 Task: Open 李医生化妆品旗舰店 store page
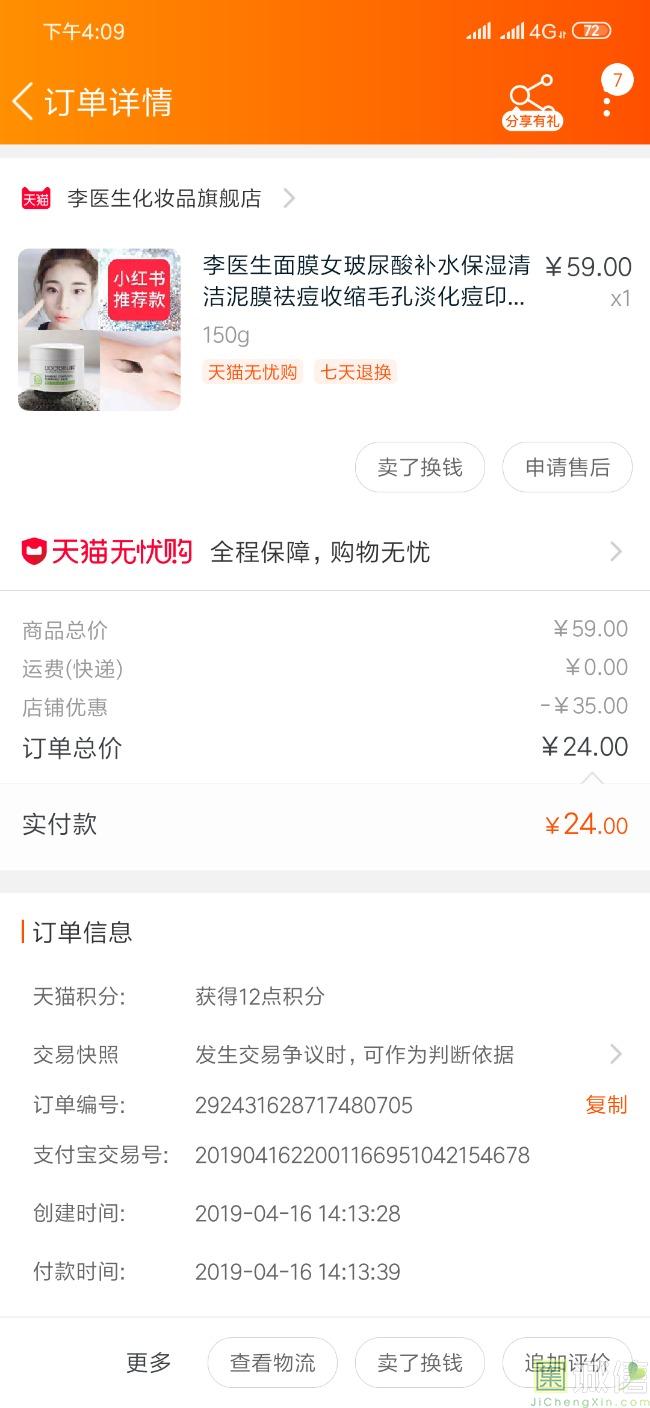(x=164, y=198)
